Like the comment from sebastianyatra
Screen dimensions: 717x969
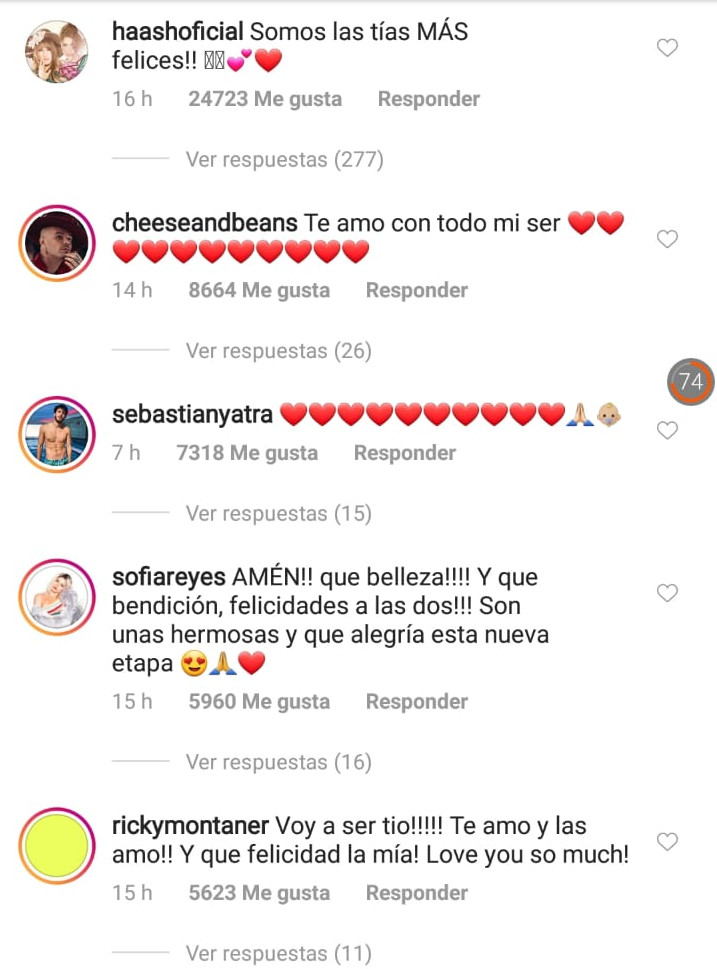coord(667,431)
